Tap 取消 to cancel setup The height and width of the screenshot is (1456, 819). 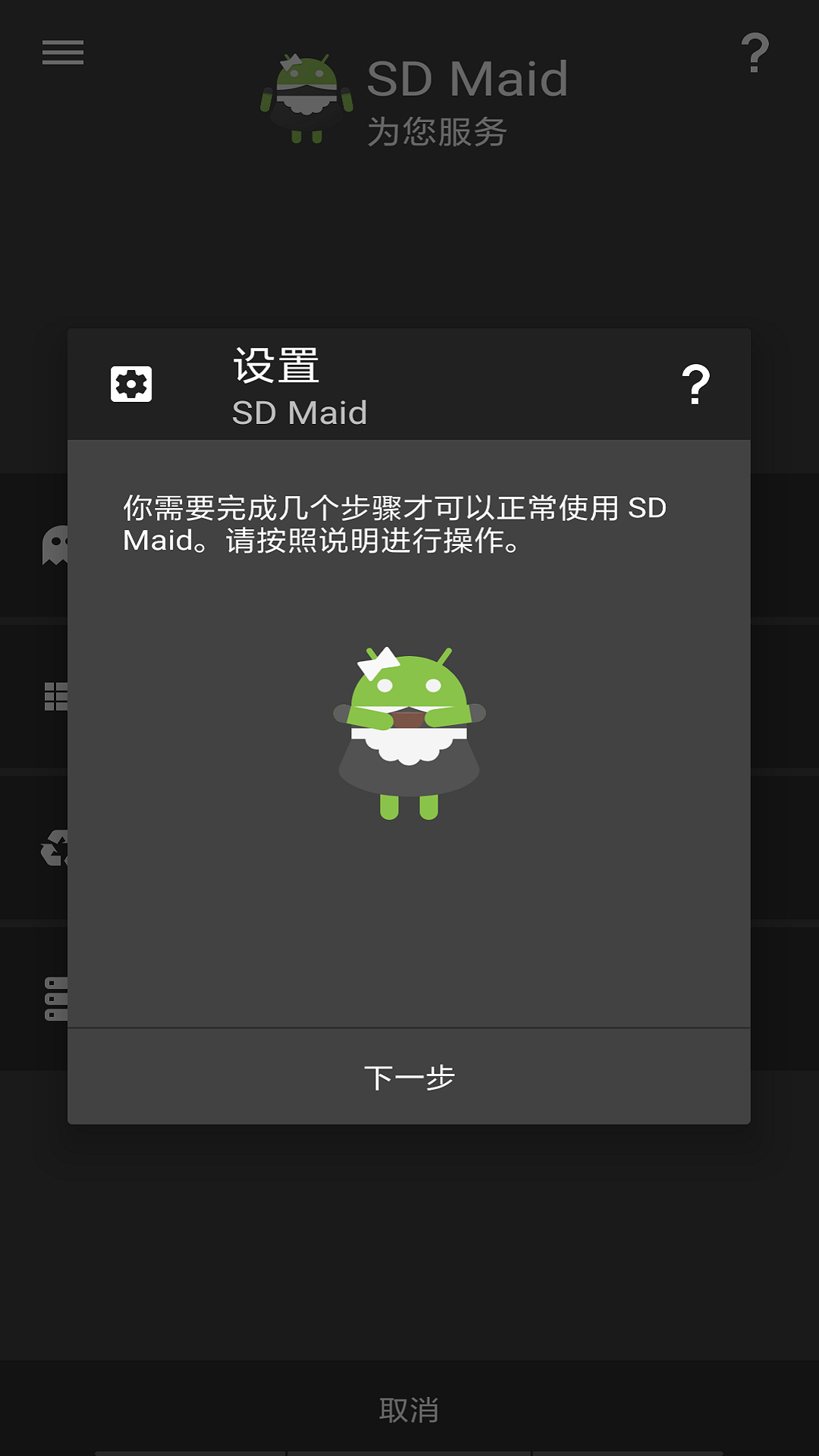(x=409, y=1410)
